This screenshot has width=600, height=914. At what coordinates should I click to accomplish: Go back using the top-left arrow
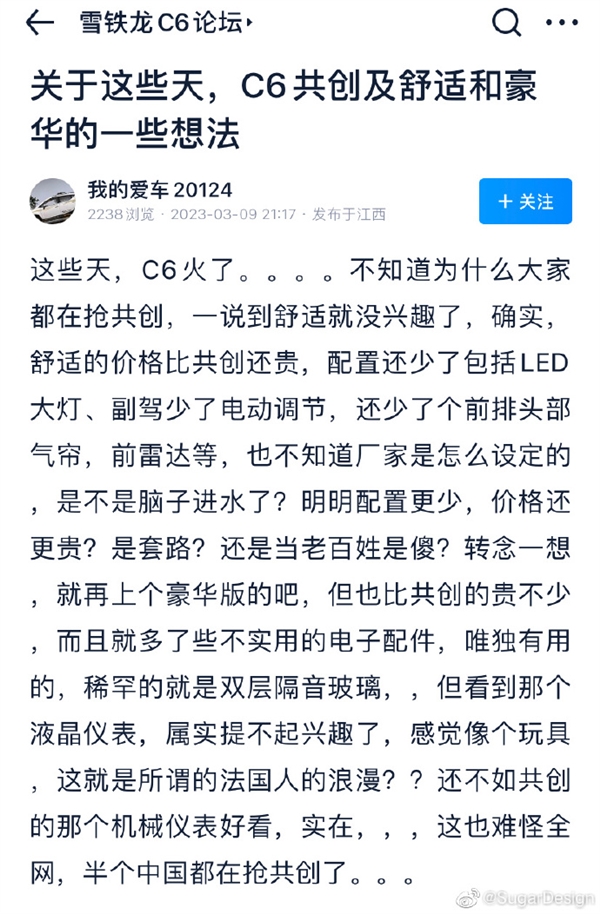coord(39,24)
